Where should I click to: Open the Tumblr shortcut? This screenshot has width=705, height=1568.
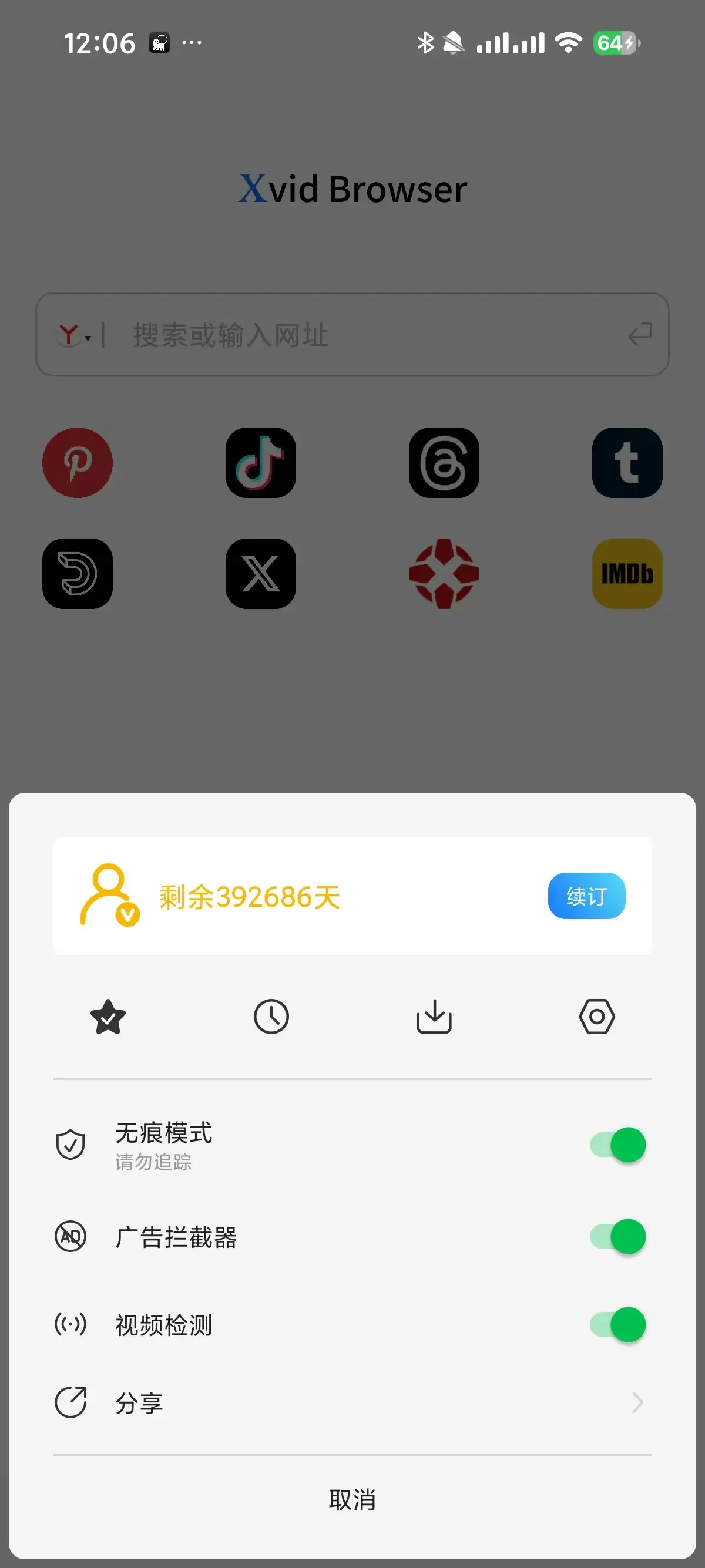[x=627, y=463]
